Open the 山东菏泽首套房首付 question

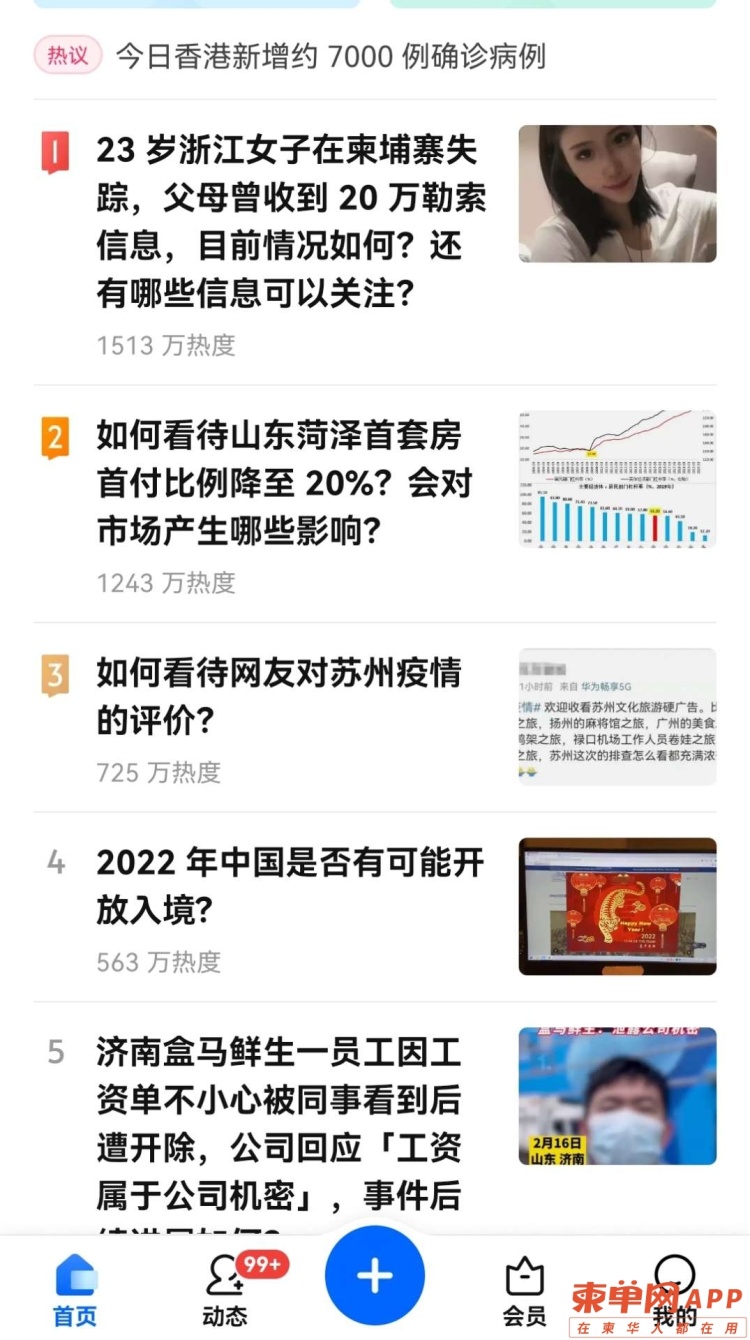pyautogui.click(x=285, y=482)
